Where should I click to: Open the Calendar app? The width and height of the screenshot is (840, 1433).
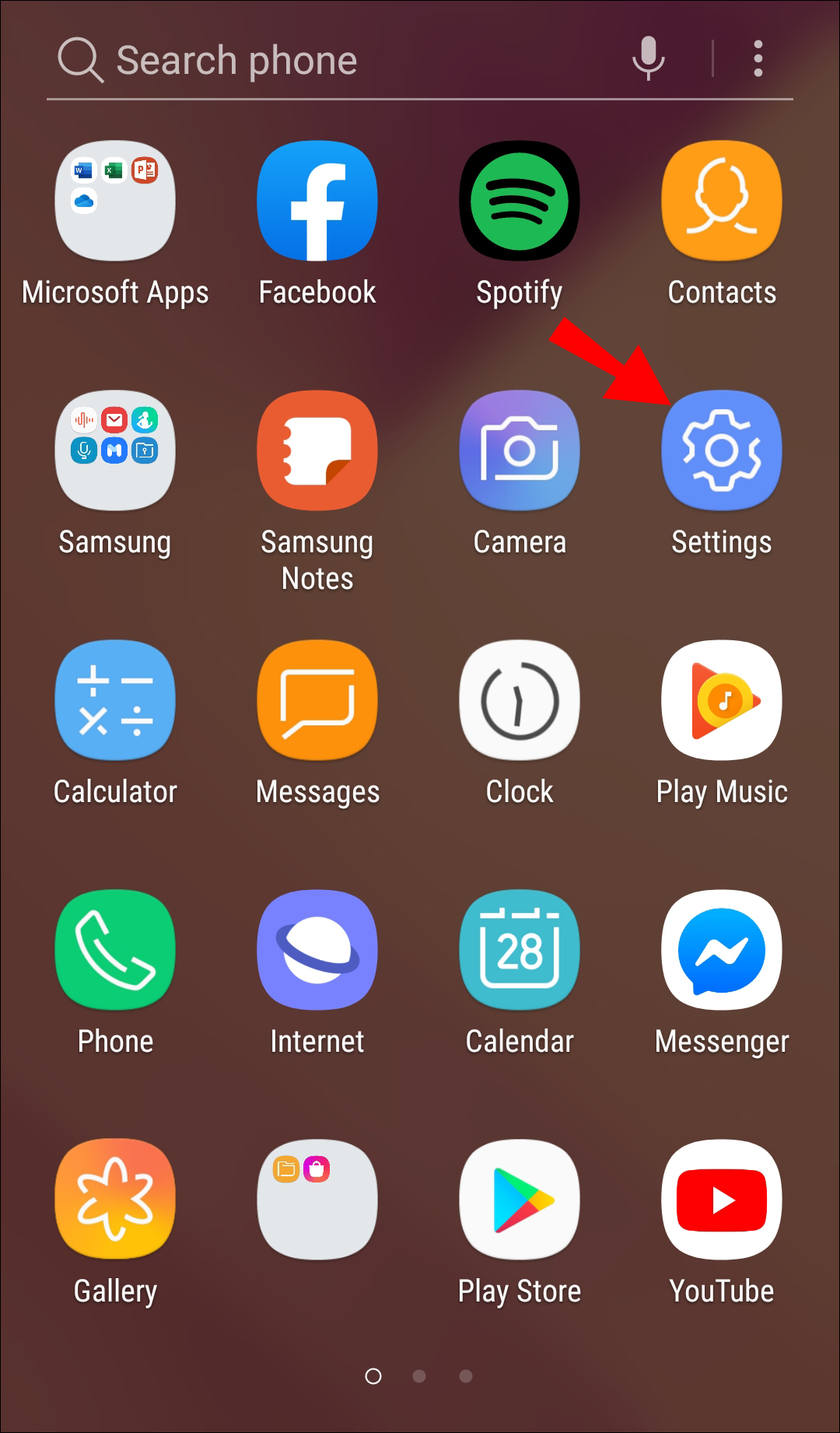tap(520, 950)
